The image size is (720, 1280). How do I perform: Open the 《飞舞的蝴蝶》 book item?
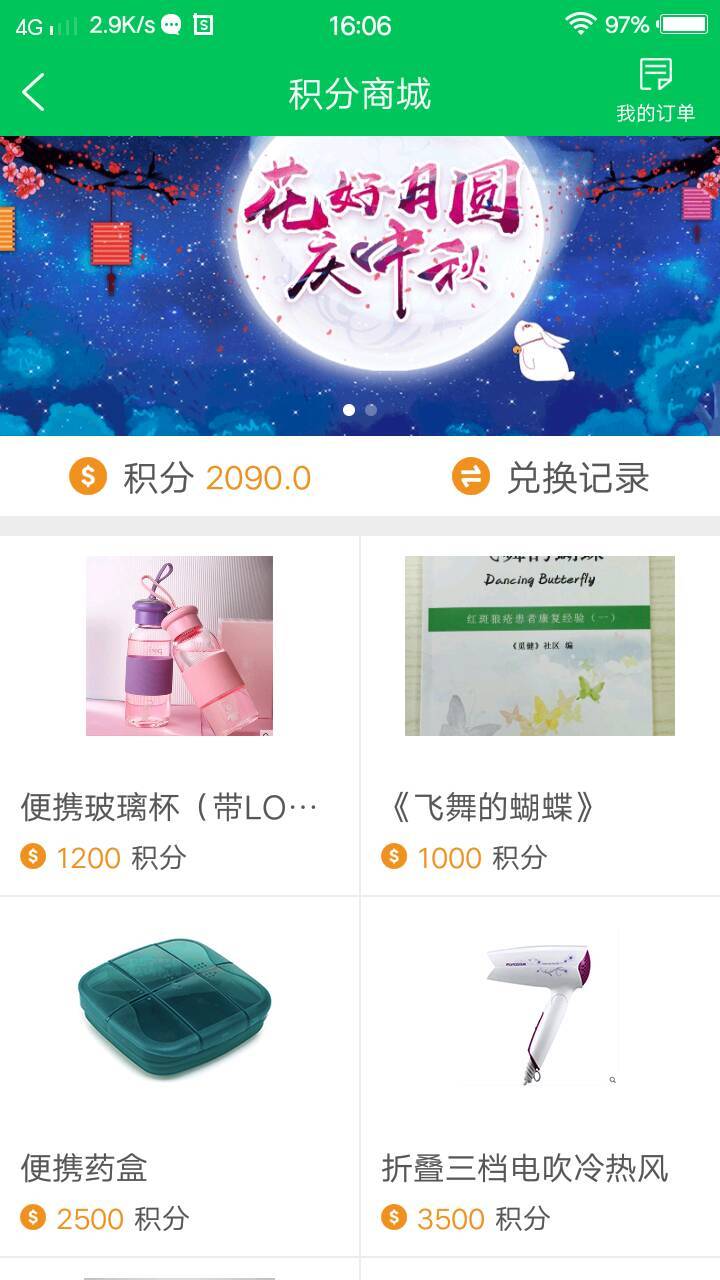tap(540, 715)
